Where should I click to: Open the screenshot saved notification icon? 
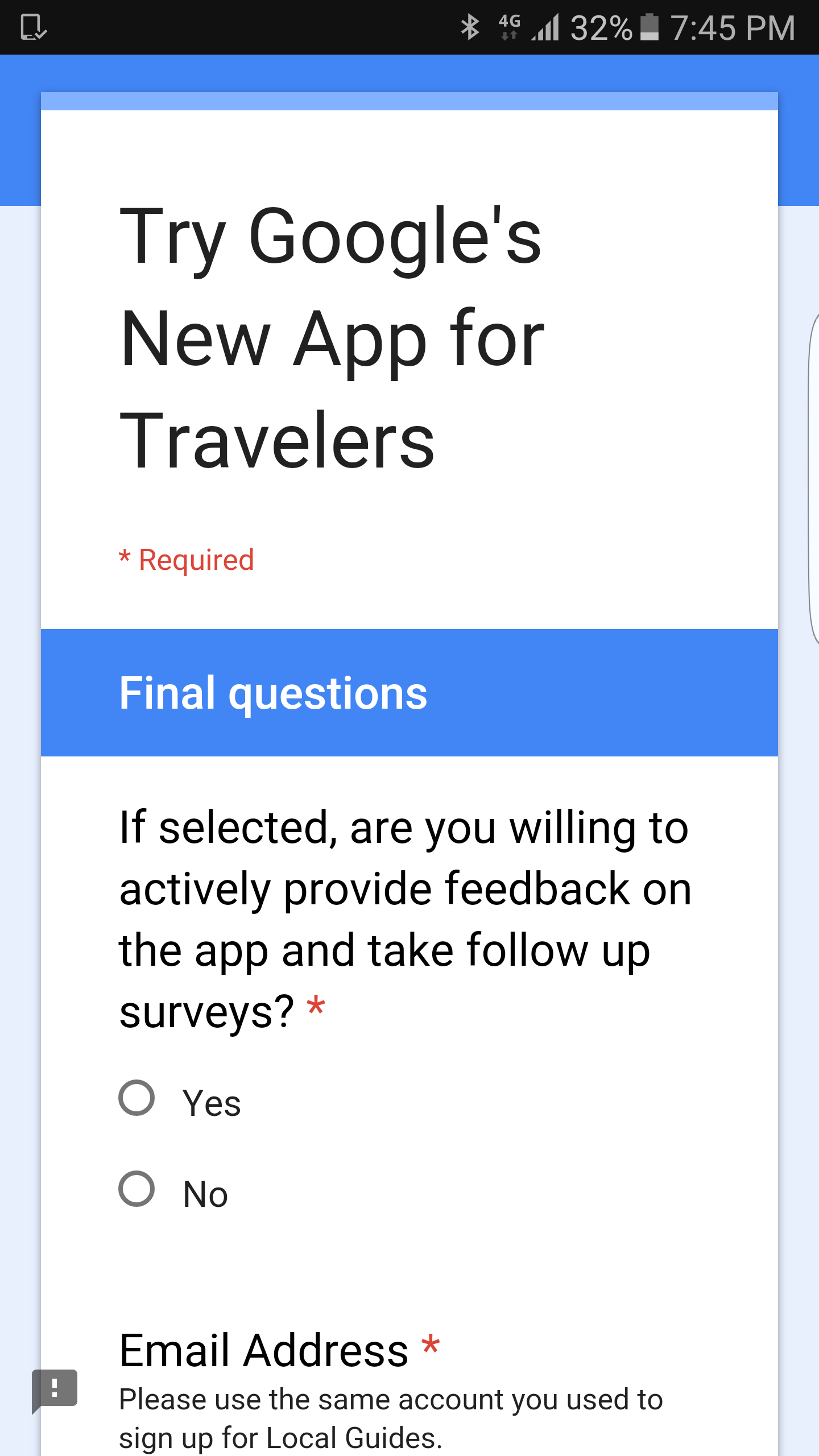(34, 26)
